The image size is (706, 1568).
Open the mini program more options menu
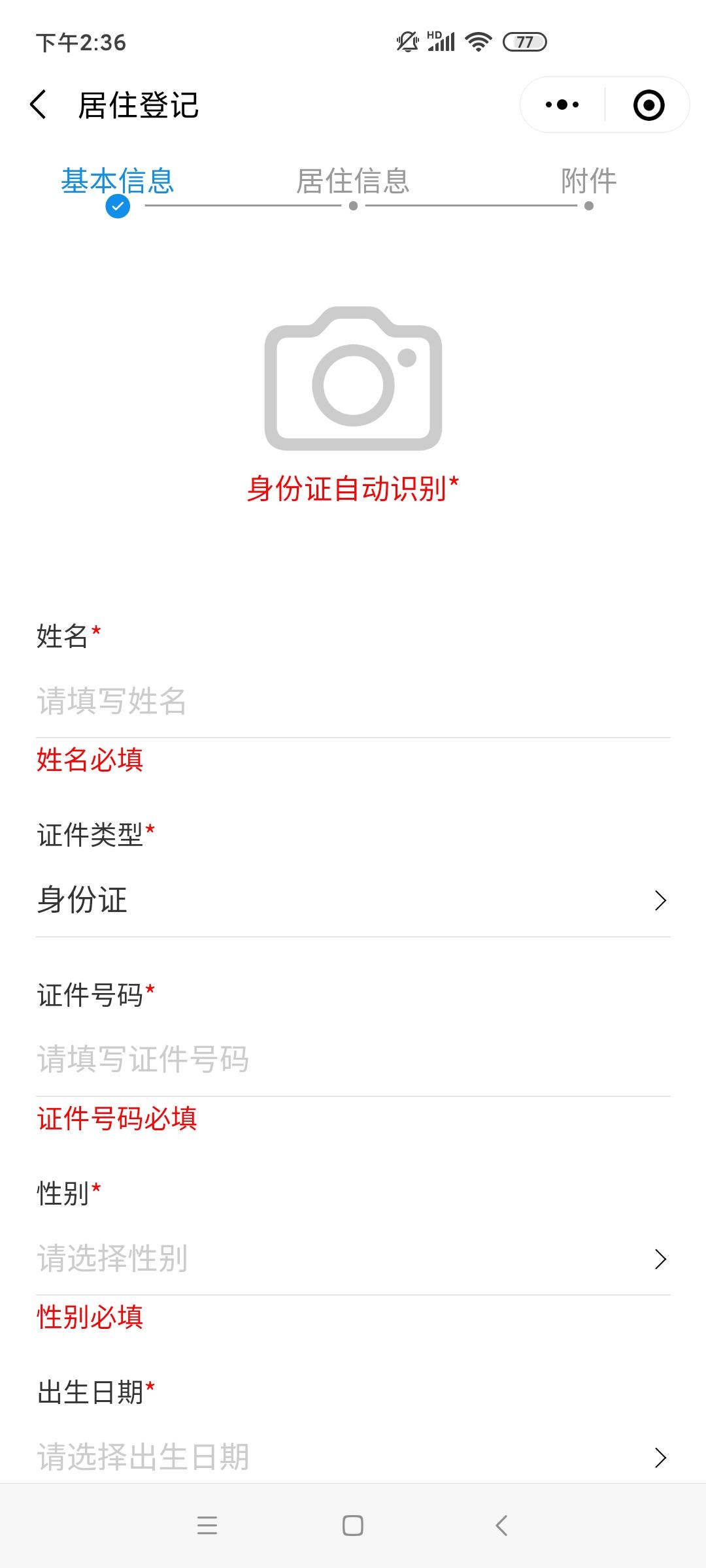[x=562, y=105]
